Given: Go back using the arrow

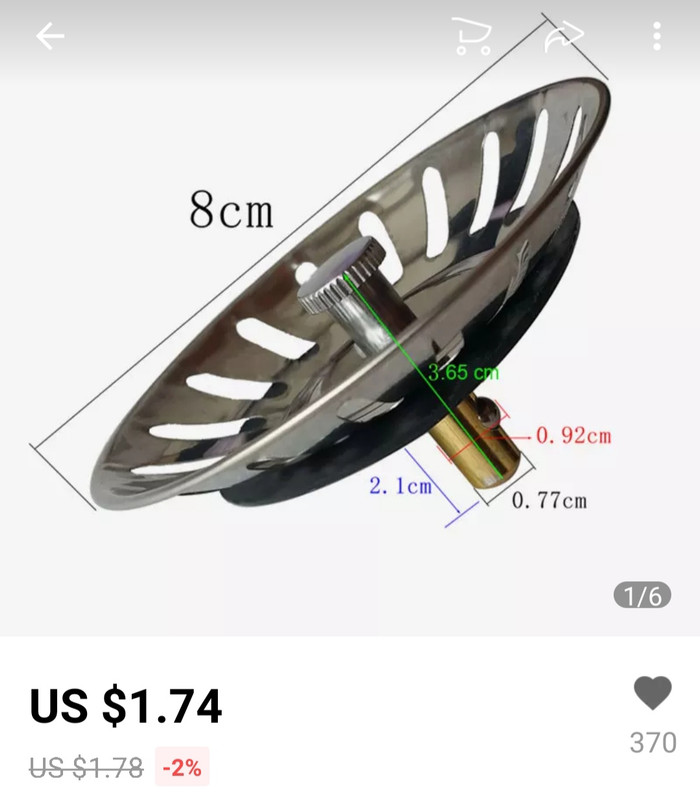Looking at the screenshot, I should 50,37.
